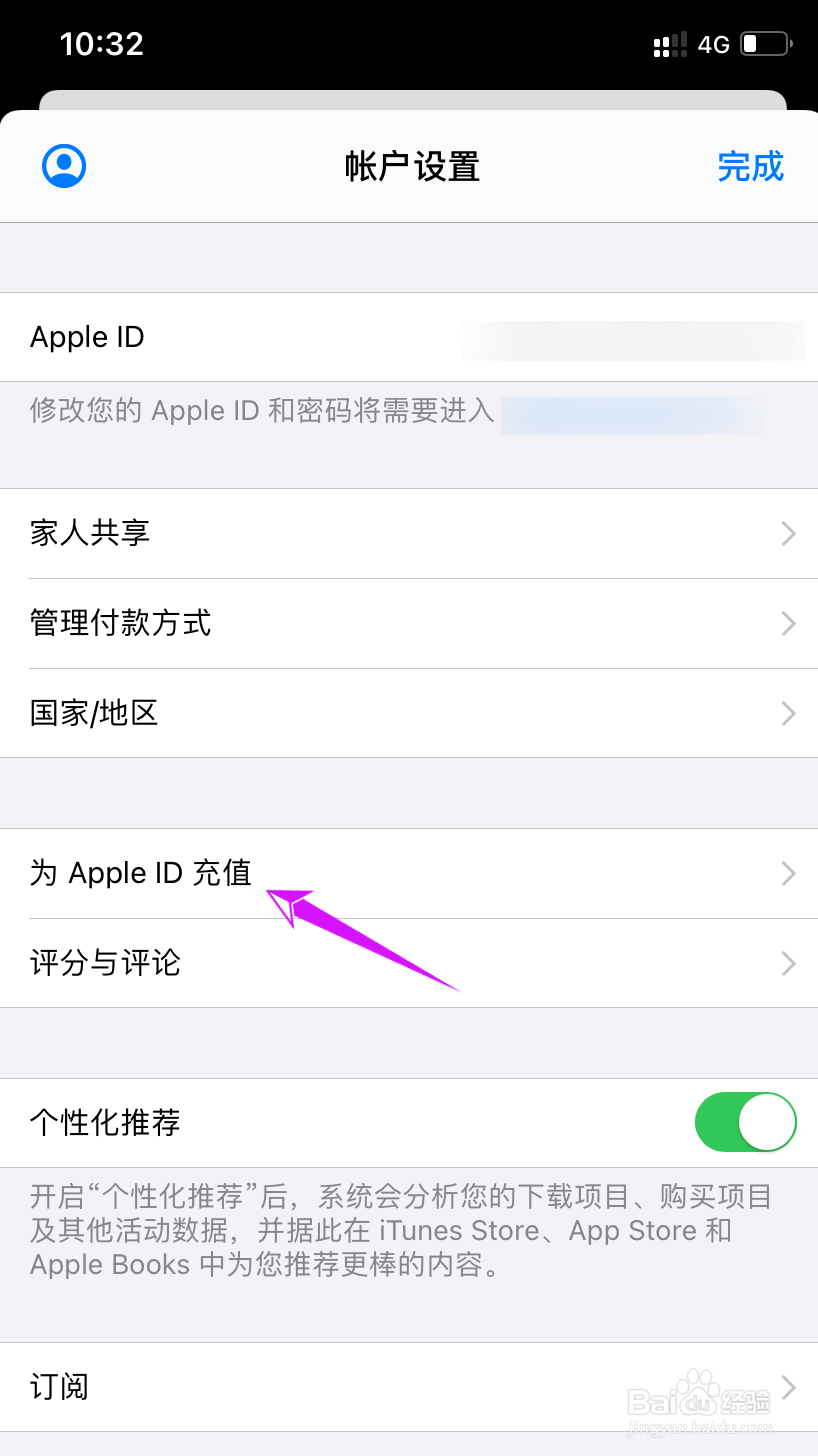Select the 帐户设置 header title
818x1456 pixels.
409,166
